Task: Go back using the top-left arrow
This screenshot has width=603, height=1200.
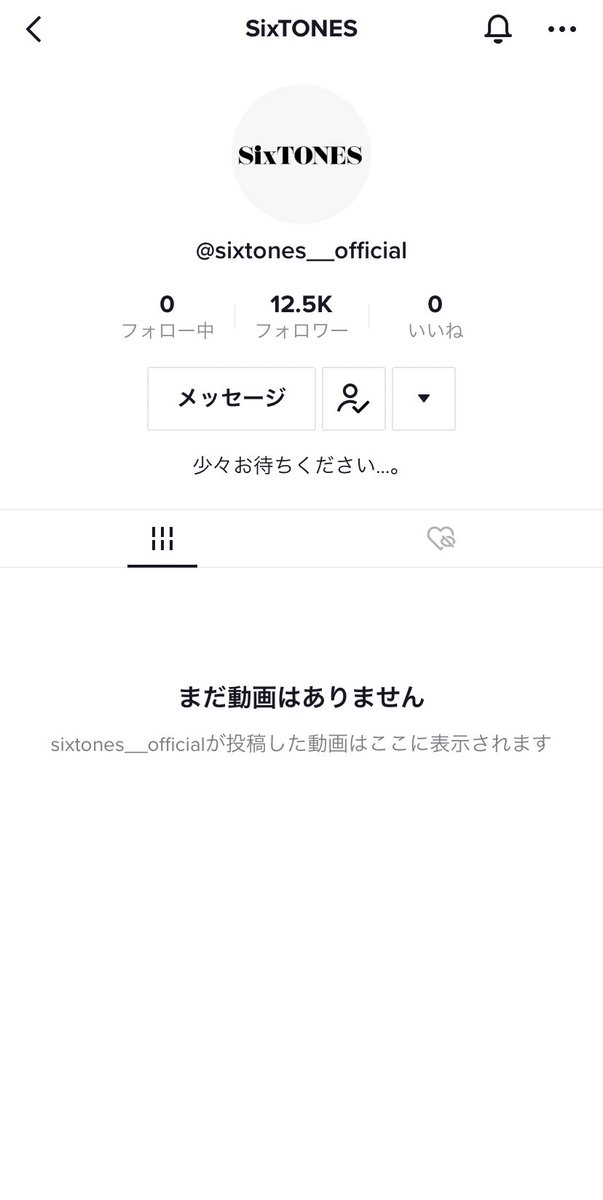Action: pyautogui.click(x=34, y=30)
